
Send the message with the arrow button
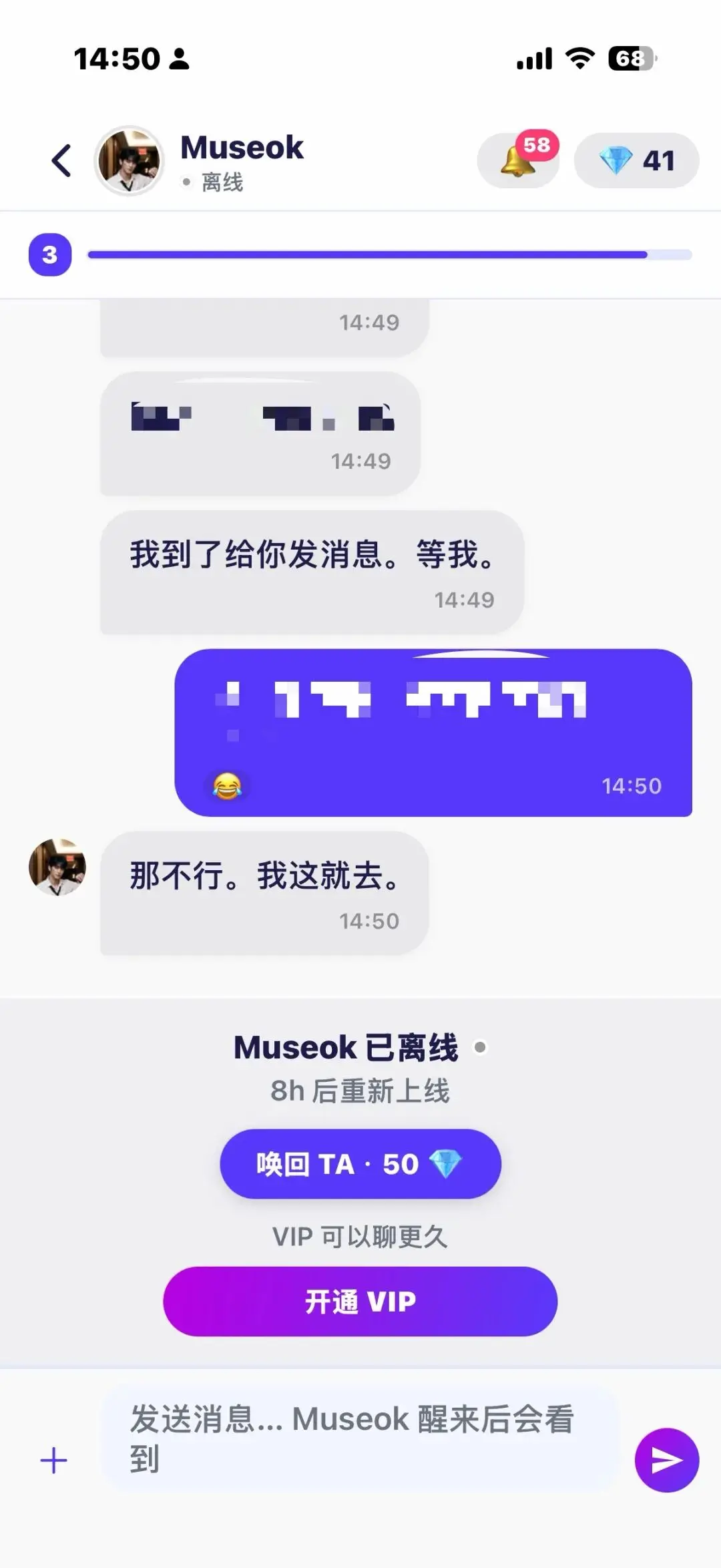tap(667, 1460)
